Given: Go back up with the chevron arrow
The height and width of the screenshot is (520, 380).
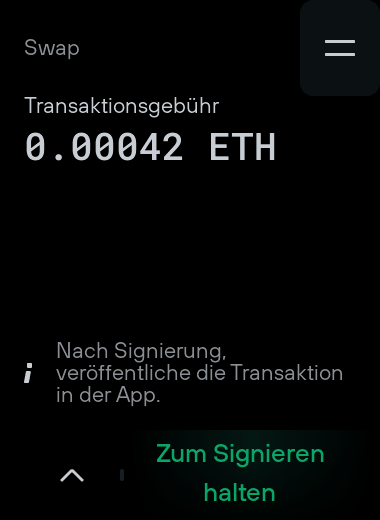Looking at the screenshot, I should point(72,475).
